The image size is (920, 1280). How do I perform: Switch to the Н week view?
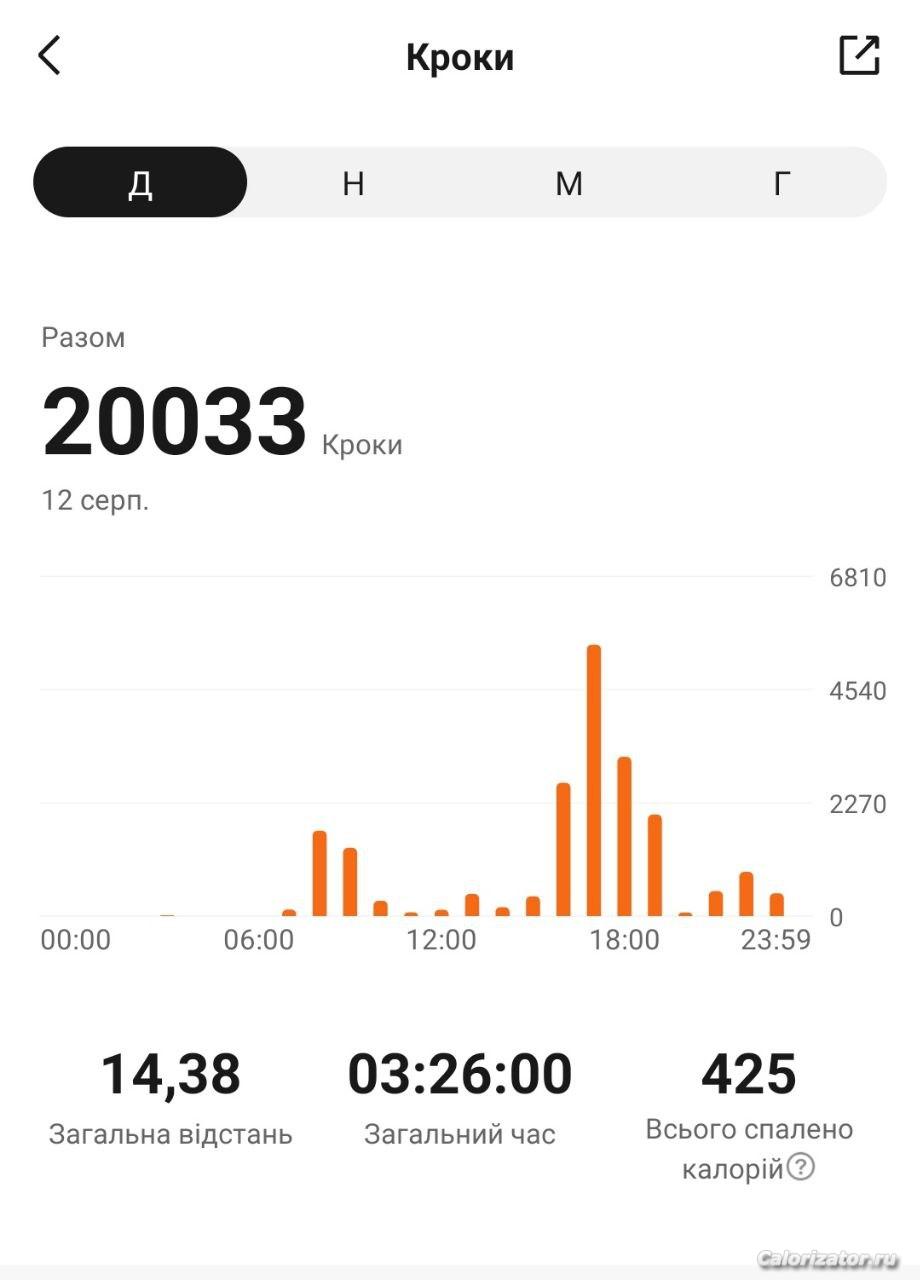353,183
